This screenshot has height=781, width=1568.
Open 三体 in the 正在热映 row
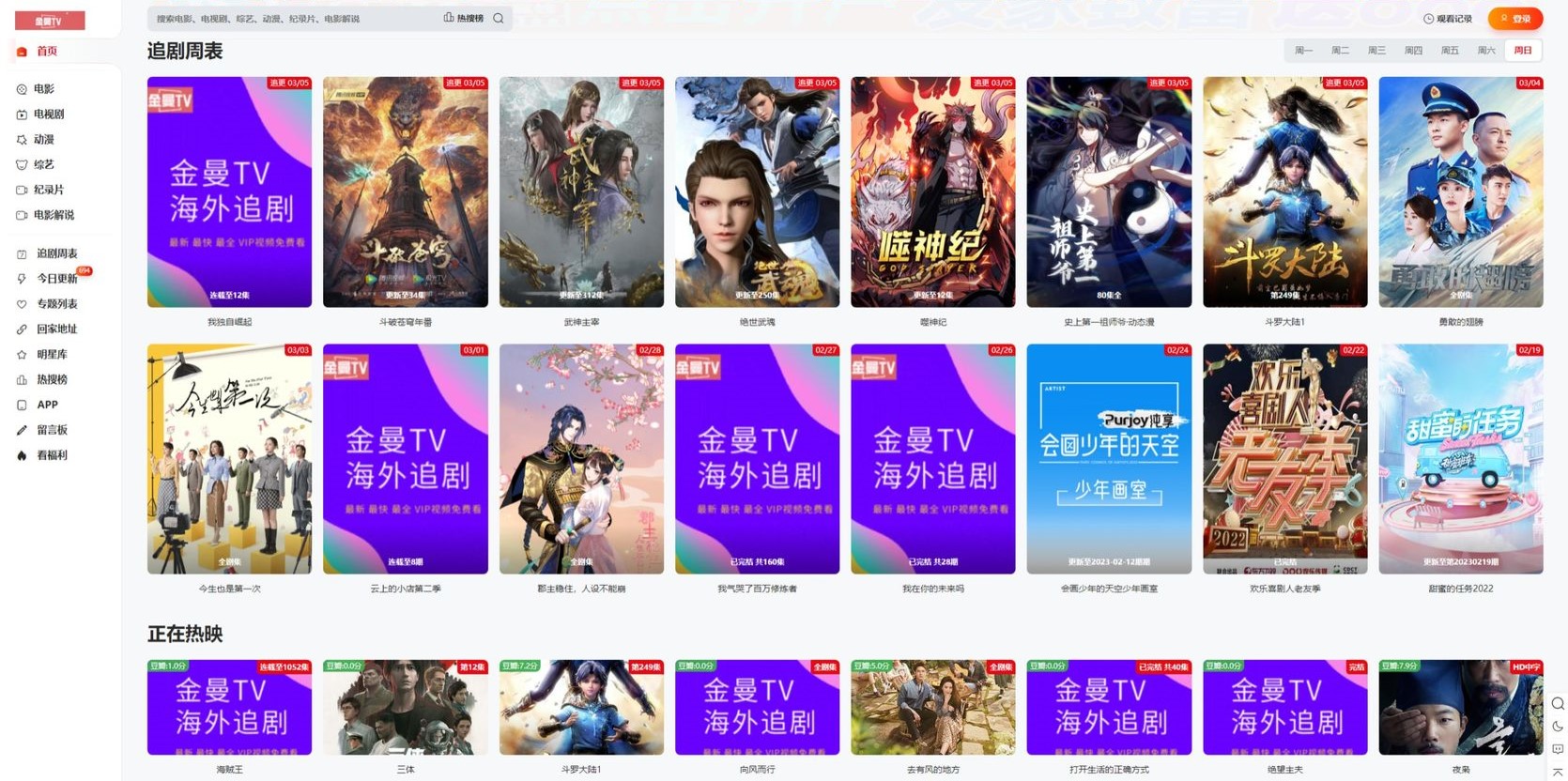405,708
